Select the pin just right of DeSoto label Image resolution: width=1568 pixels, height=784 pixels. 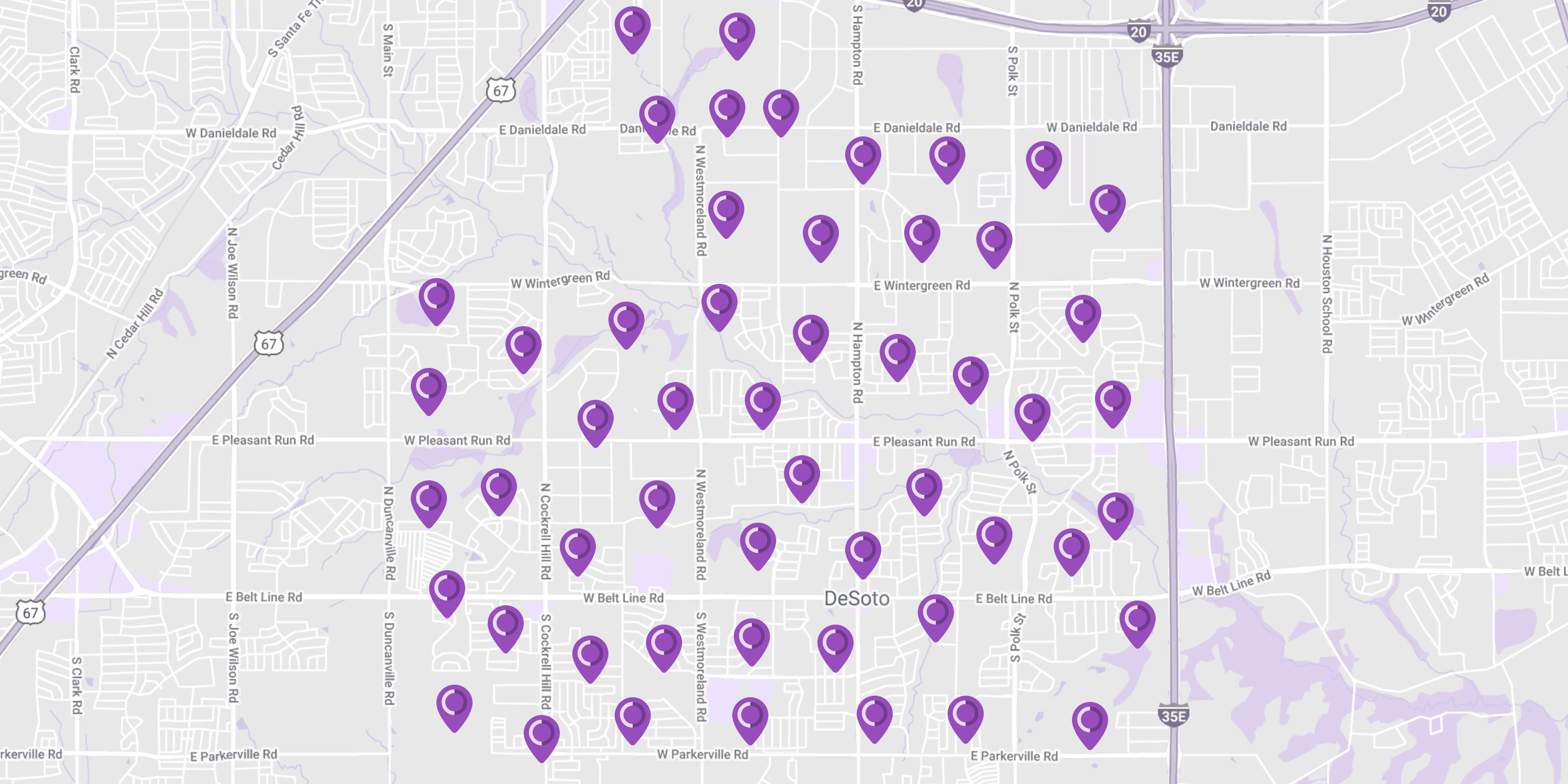click(x=935, y=614)
